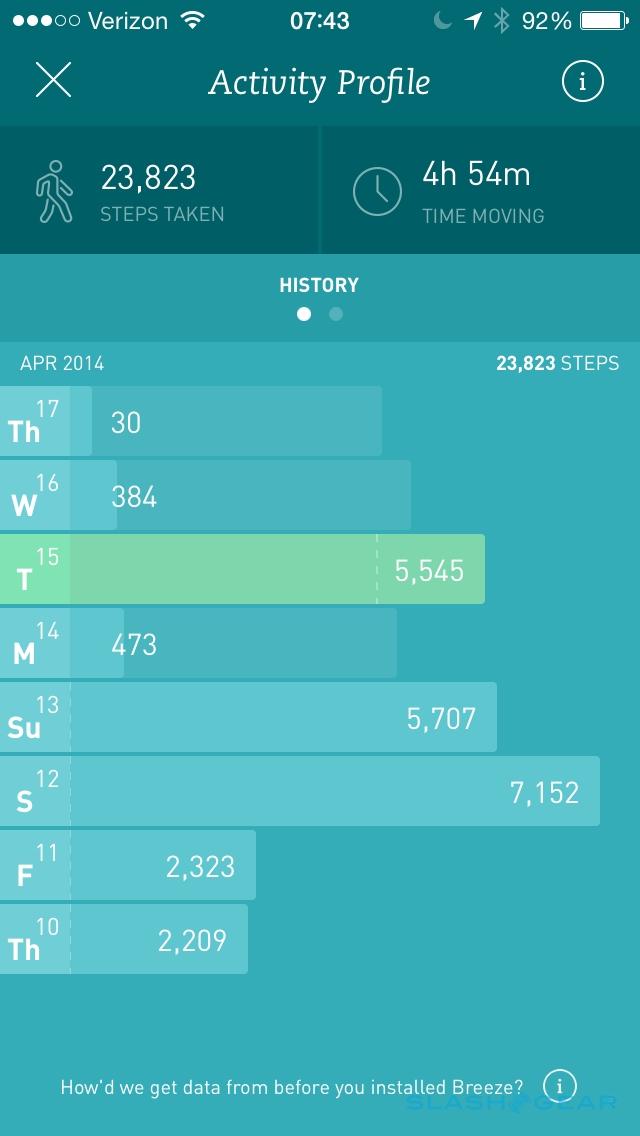This screenshot has height=1136, width=640.
Task: Open Monday 14 bar showing 473 steps
Action: point(198,643)
